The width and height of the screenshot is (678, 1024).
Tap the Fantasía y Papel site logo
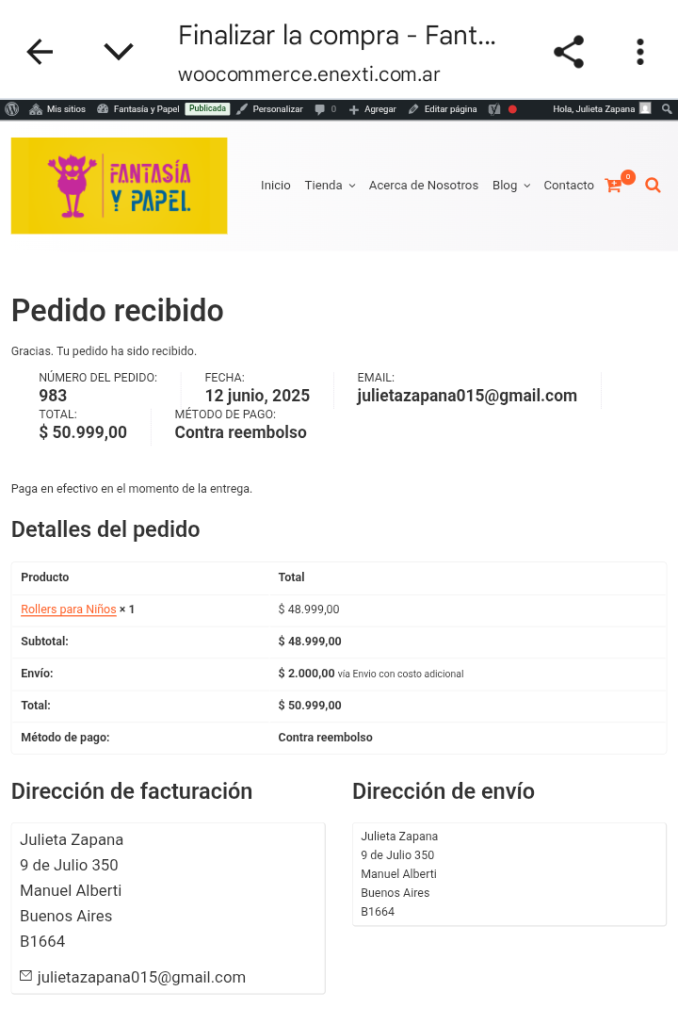119,186
